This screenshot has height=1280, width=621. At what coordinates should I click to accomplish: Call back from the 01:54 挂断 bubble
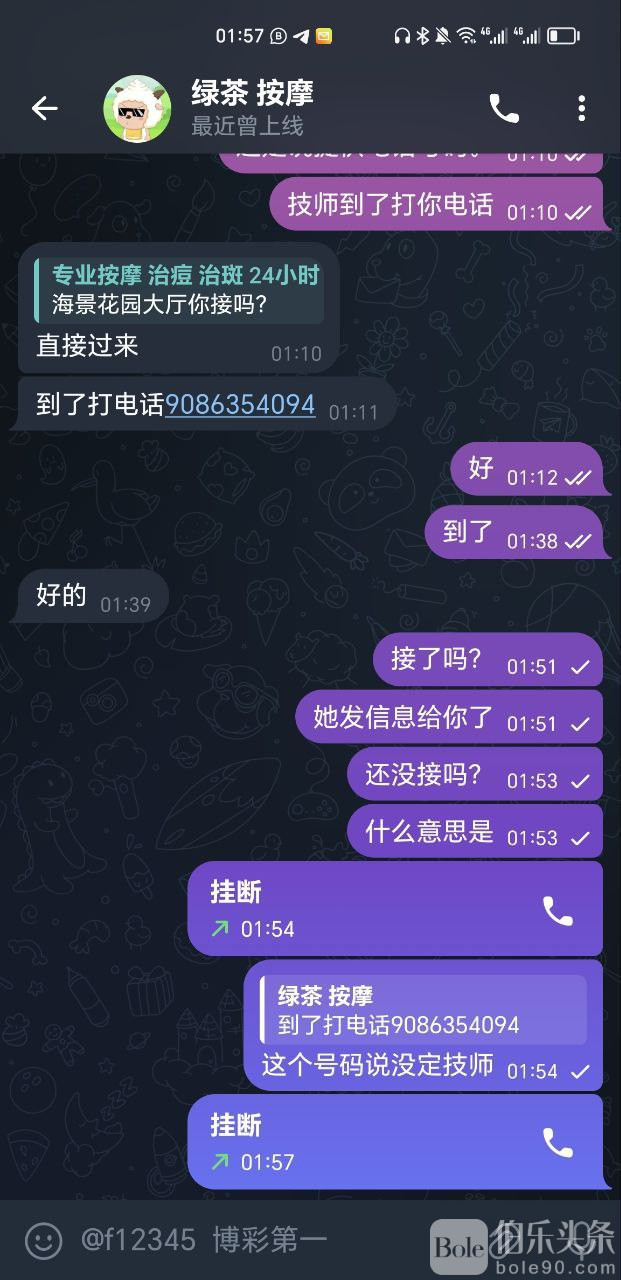point(557,910)
